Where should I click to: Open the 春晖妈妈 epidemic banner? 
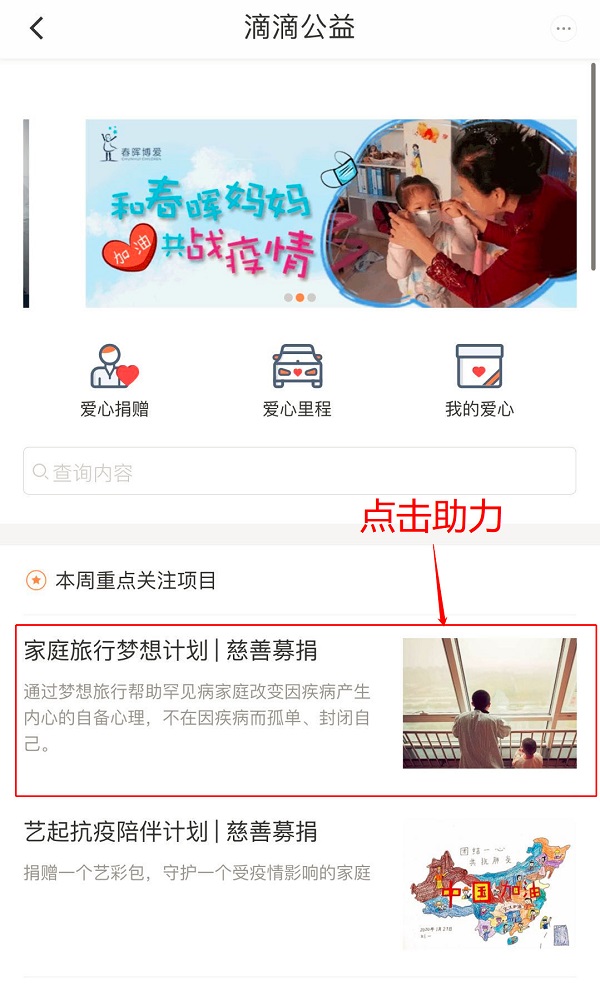330,213
